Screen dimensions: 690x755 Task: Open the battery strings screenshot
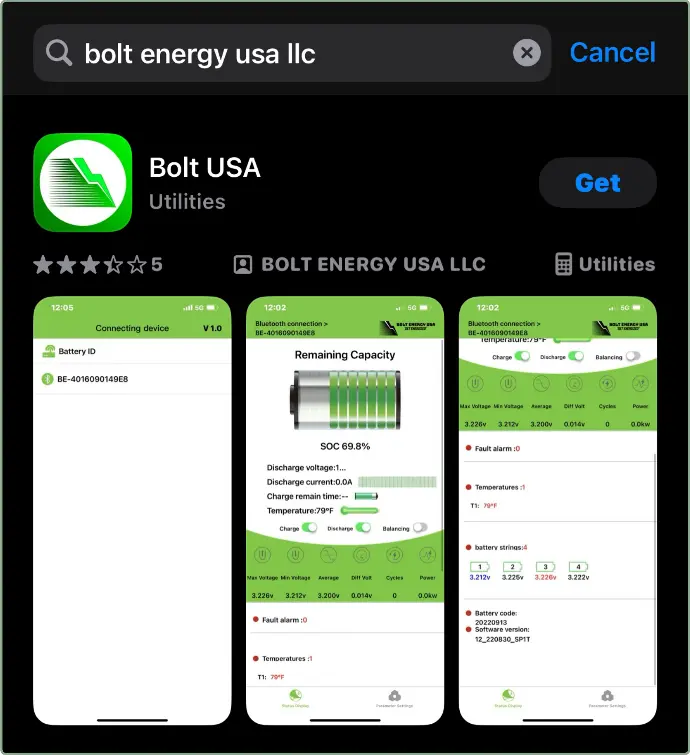click(557, 510)
